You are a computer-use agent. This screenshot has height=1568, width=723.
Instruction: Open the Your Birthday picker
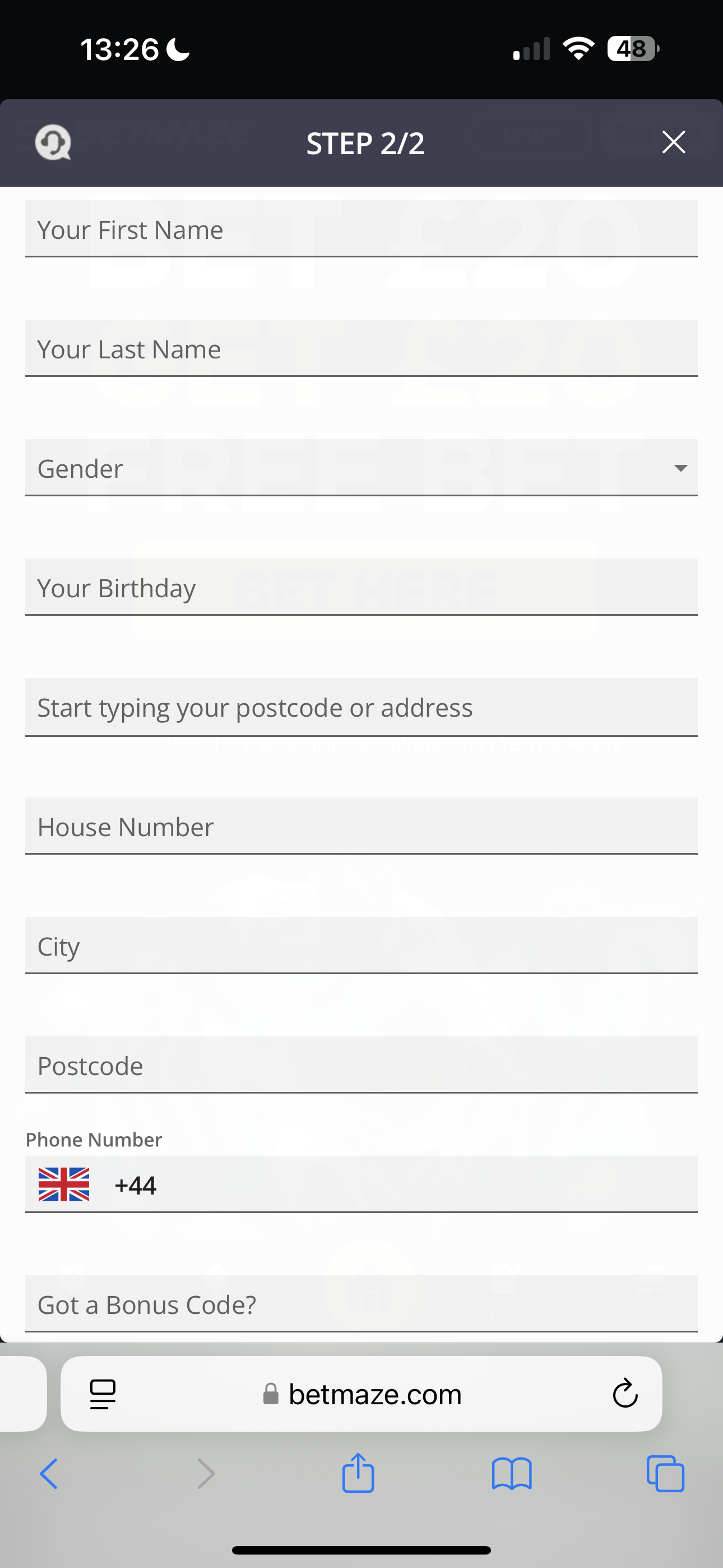(x=361, y=587)
